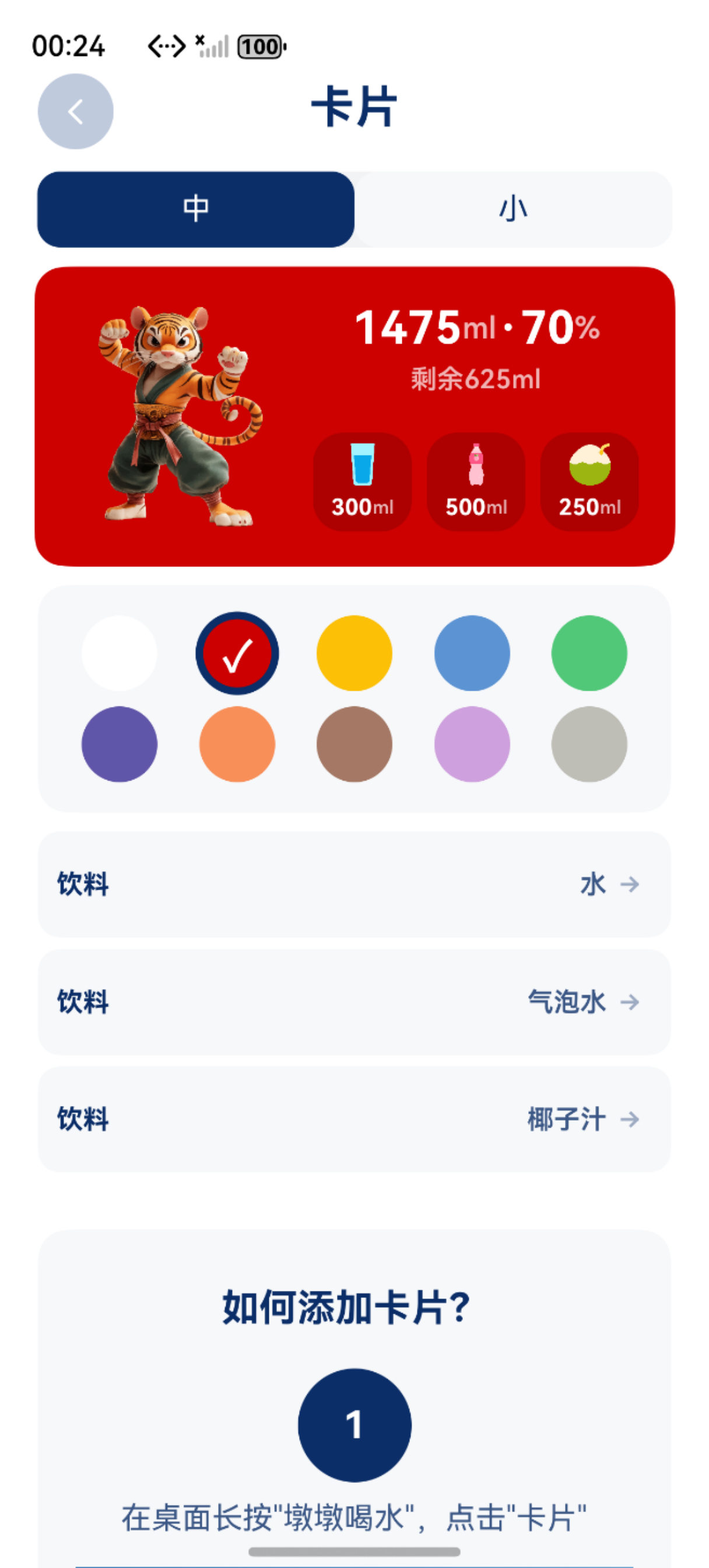
Task: Expand the first 饮料 row labeled 水
Action: coord(354,885)
